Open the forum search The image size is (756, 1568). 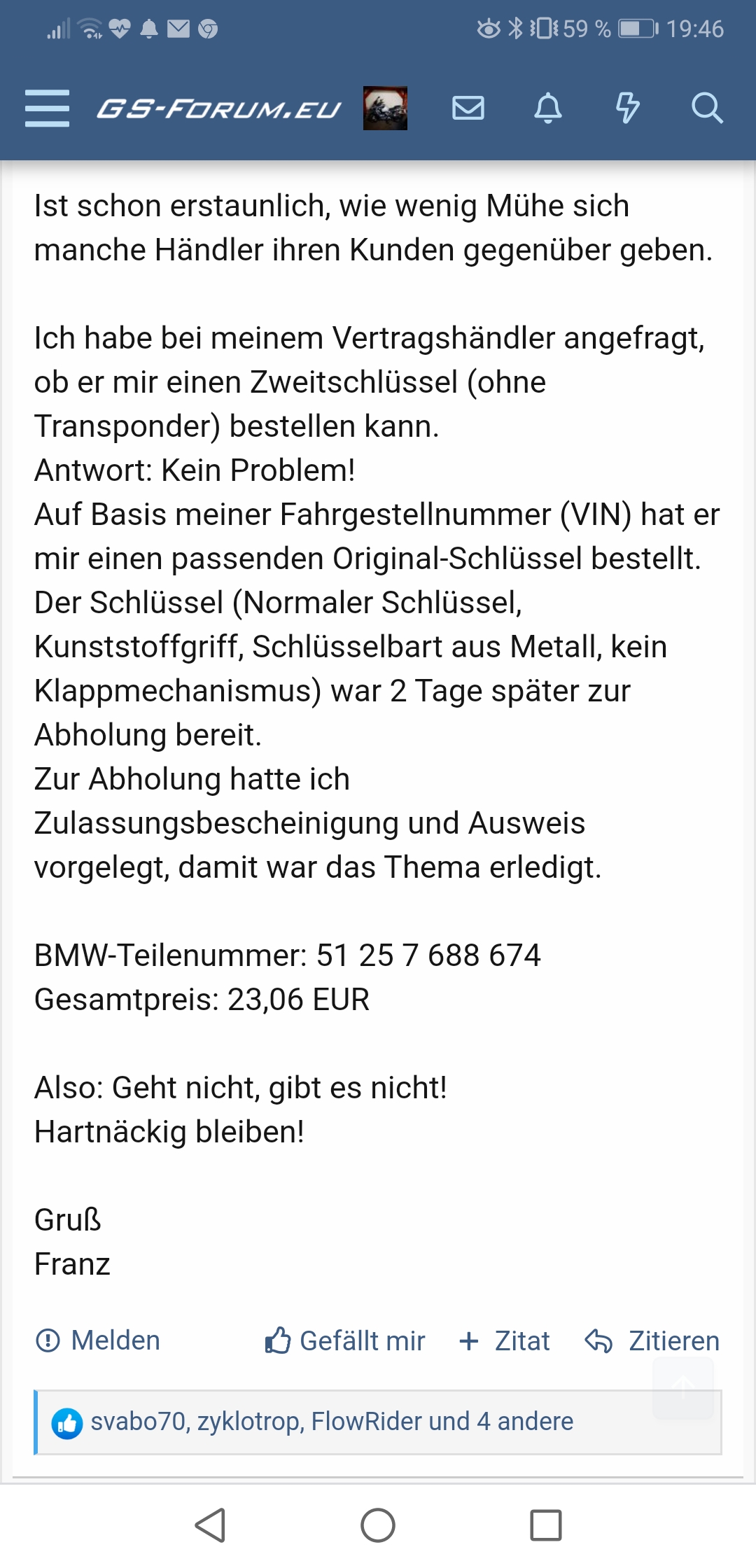click(x=706, y=108)
